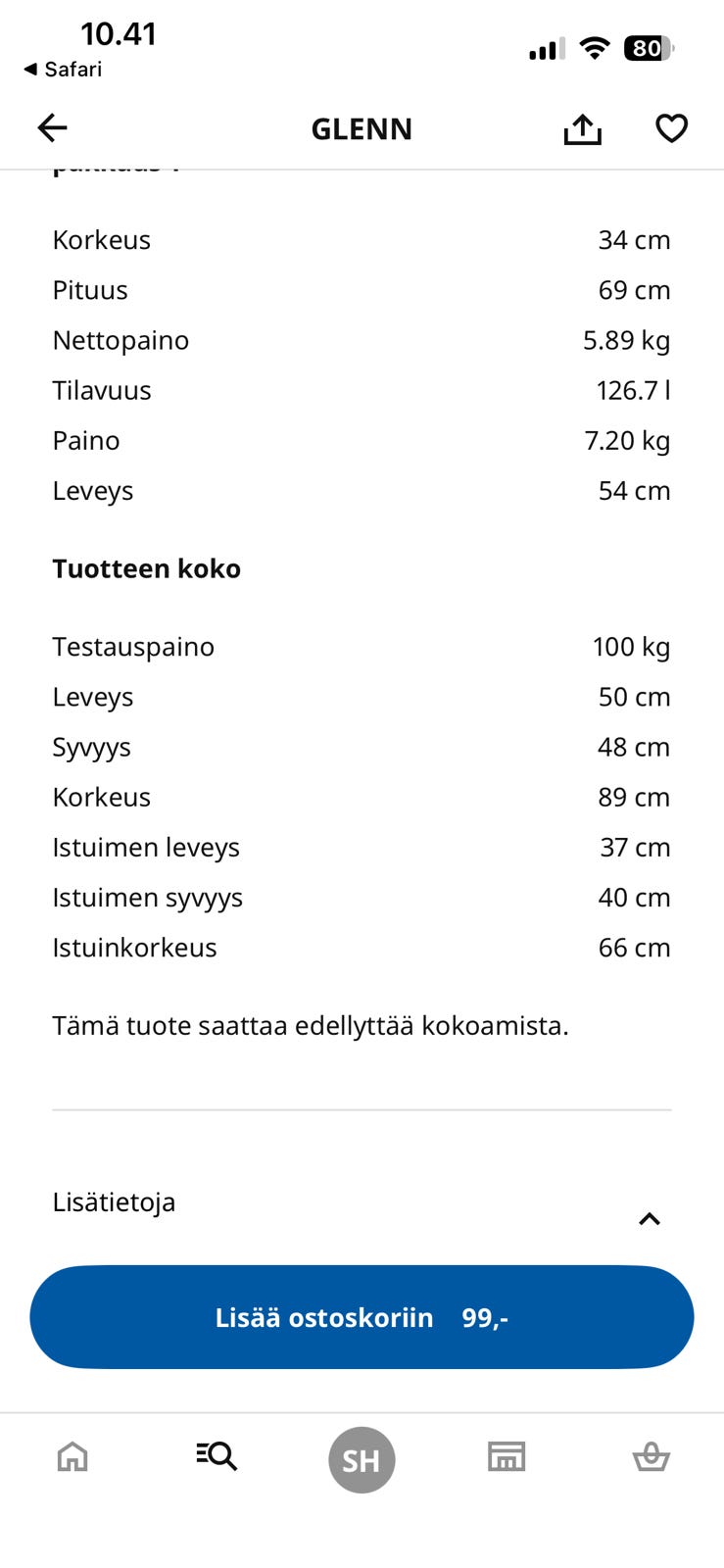Tap the 99,- price label

click(487, 1317)
